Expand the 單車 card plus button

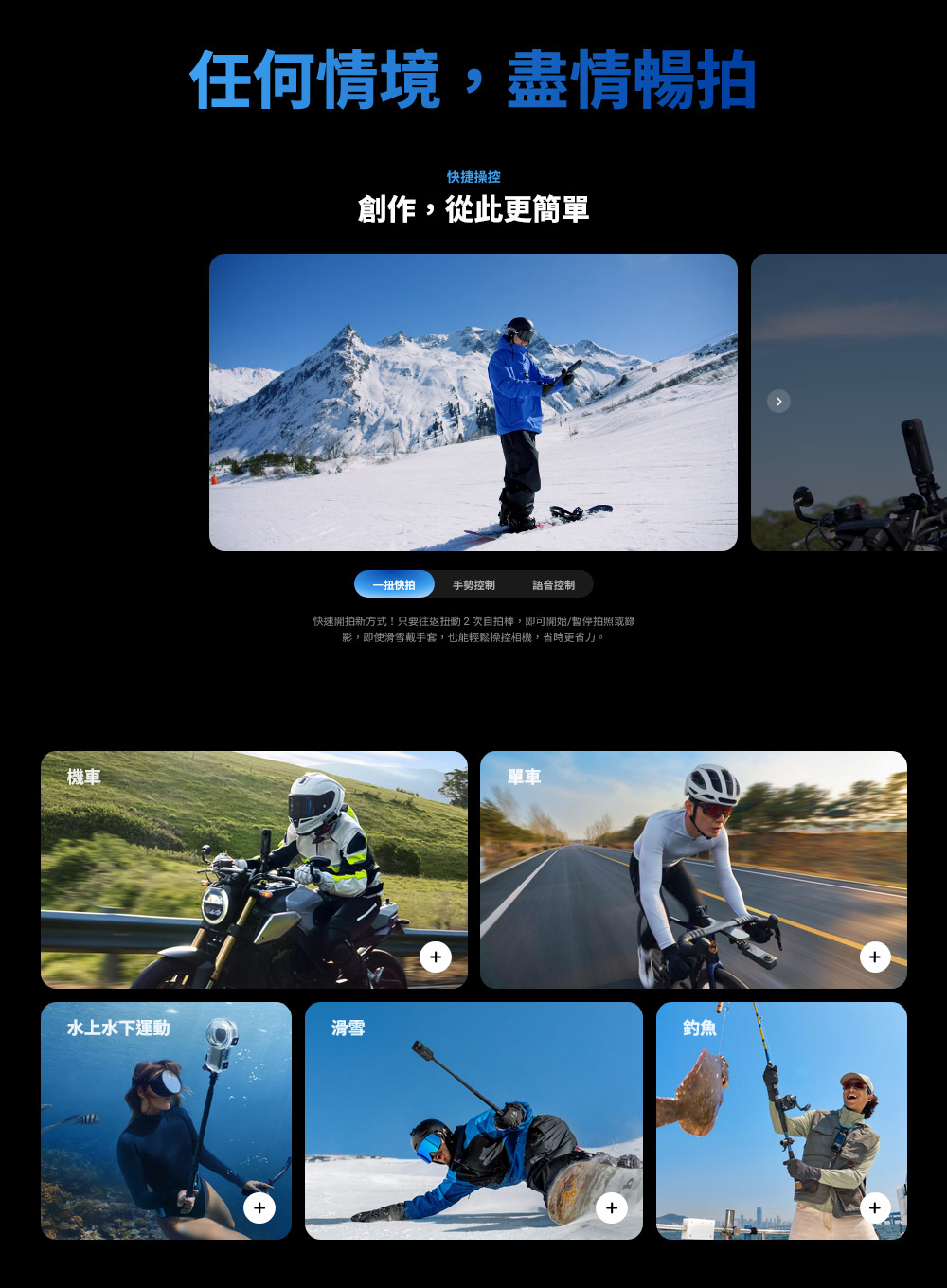tap(875, 957)
